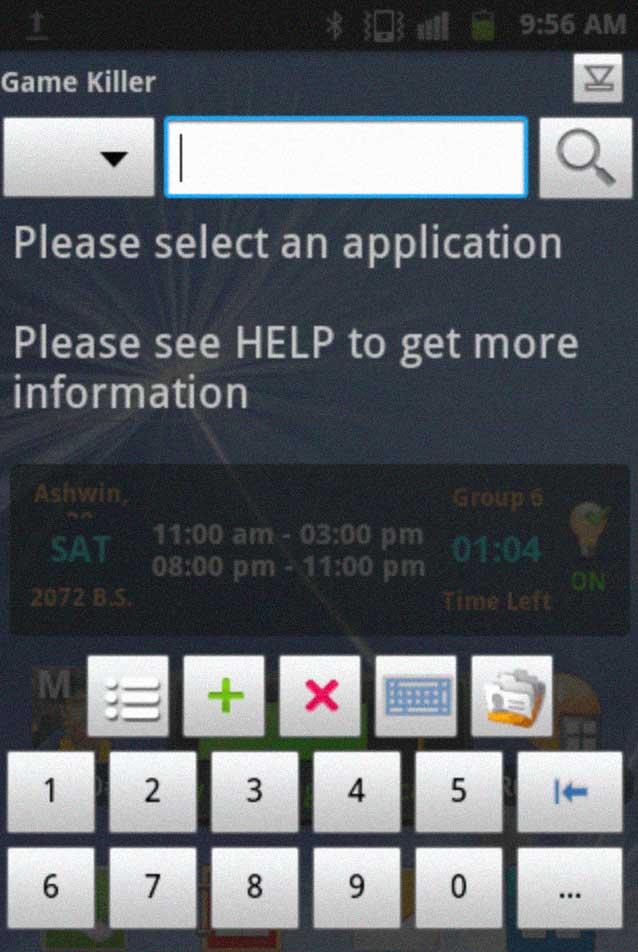Viewport: 638px width, 952px height.
Task: Open the list icon button
Action: point(128,696)
